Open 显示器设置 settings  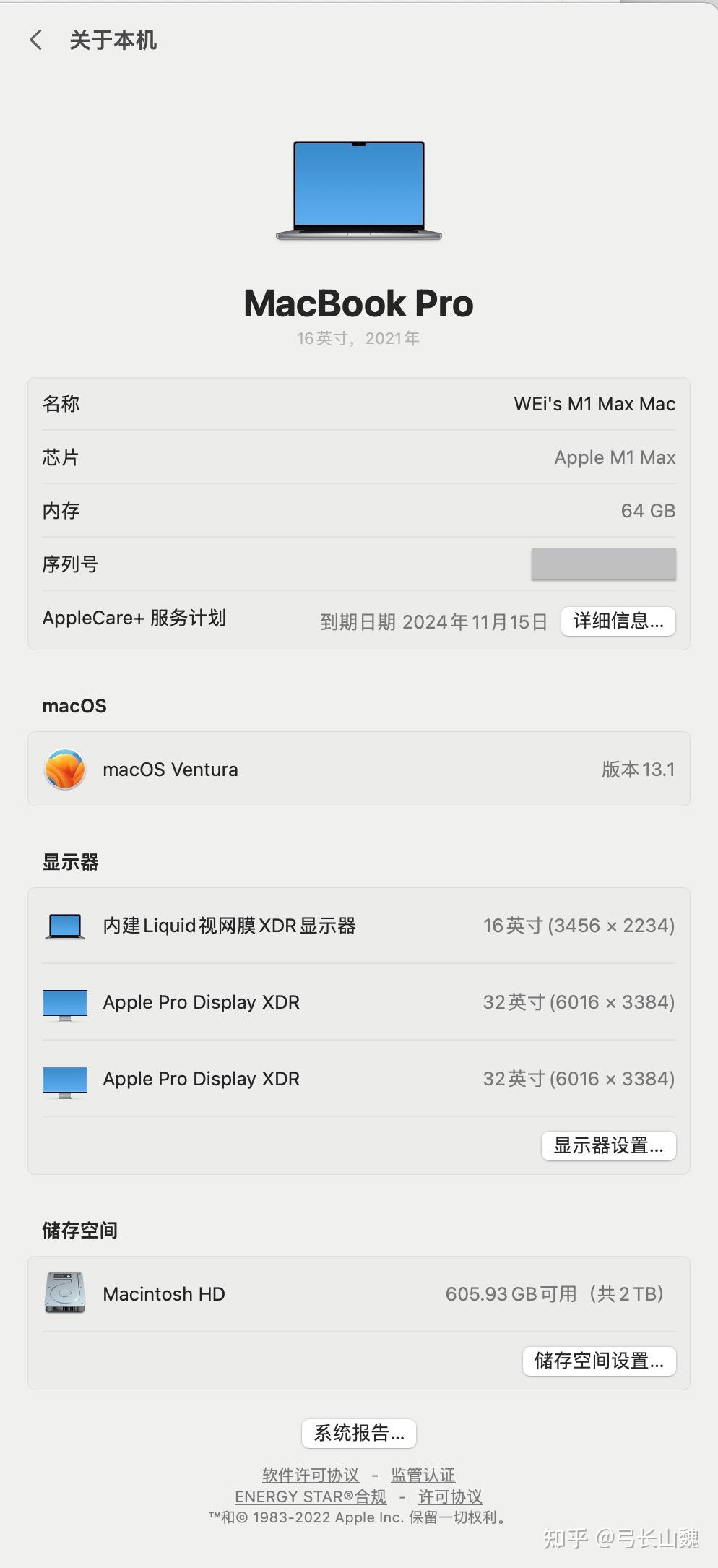click(x=608, y=1145)
